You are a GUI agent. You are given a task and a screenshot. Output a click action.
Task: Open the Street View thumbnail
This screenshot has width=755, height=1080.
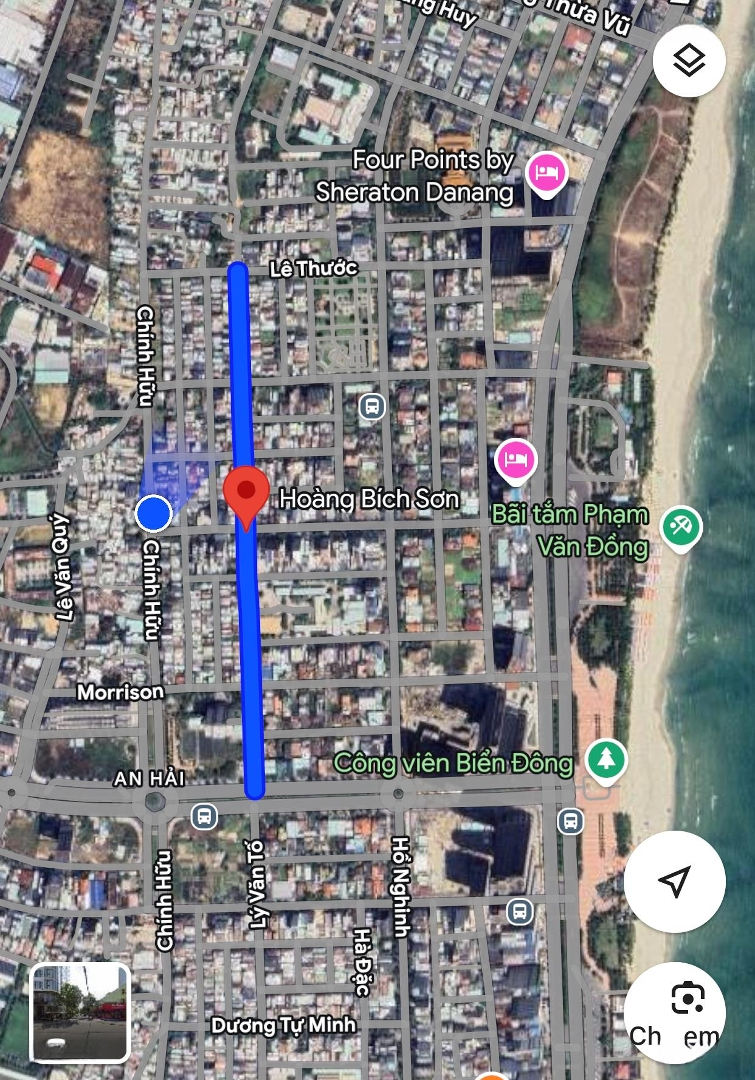pyautogui.click(x=80, y=1012)
